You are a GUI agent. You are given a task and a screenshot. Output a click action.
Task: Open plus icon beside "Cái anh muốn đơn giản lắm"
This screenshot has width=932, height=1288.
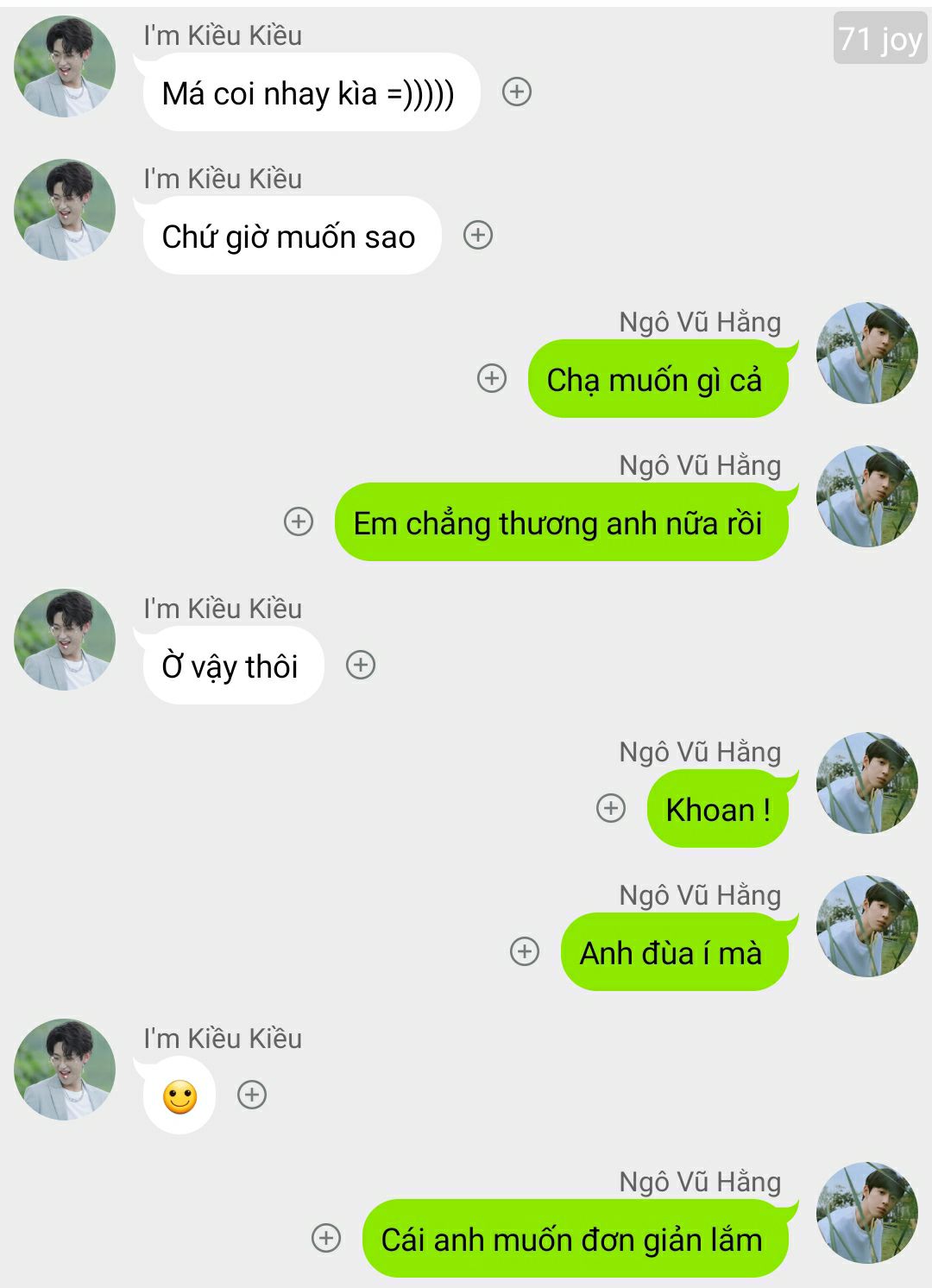tap(326, 1238)
